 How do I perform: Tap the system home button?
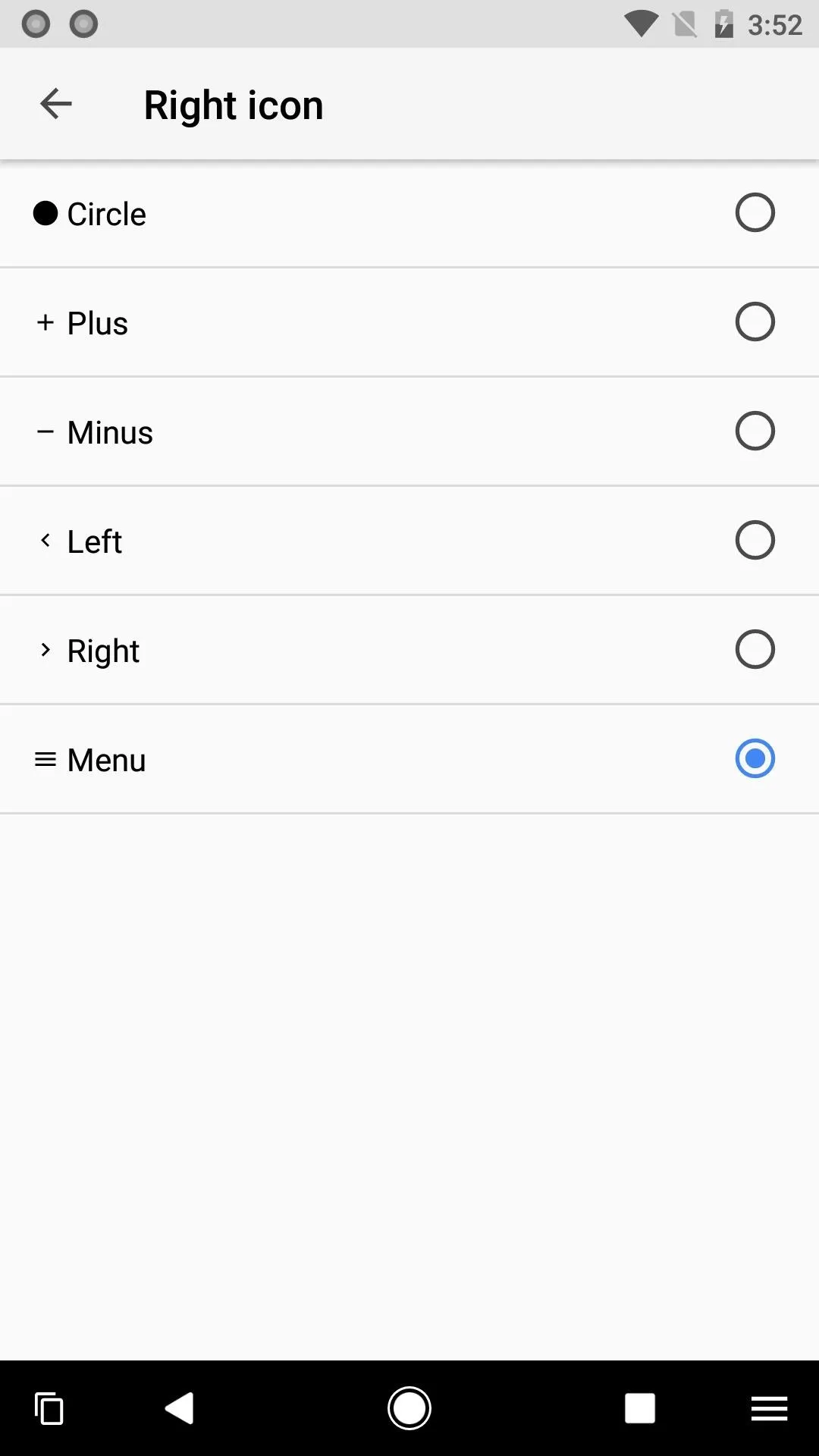point(409,1408)
